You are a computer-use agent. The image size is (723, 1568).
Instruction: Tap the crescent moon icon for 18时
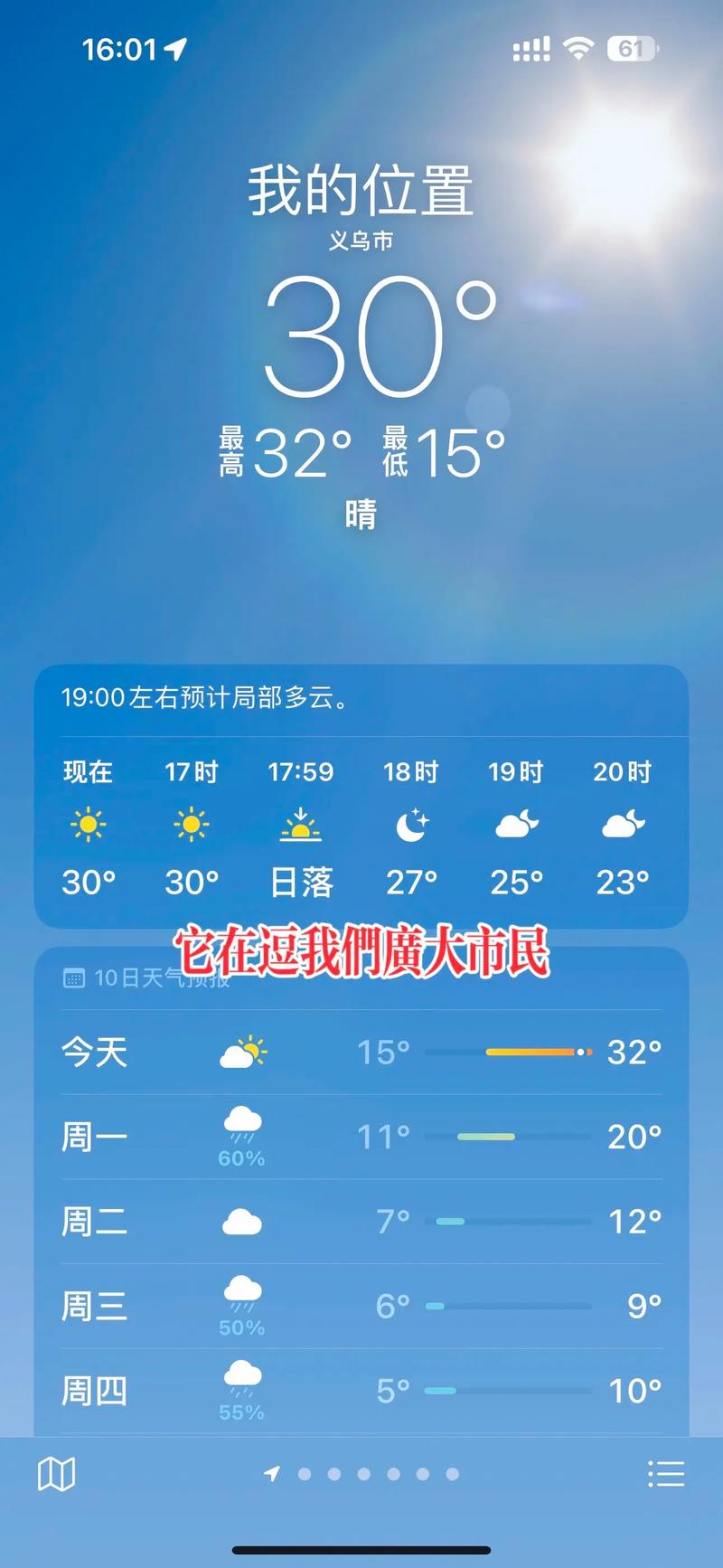[x=411, y=825]
